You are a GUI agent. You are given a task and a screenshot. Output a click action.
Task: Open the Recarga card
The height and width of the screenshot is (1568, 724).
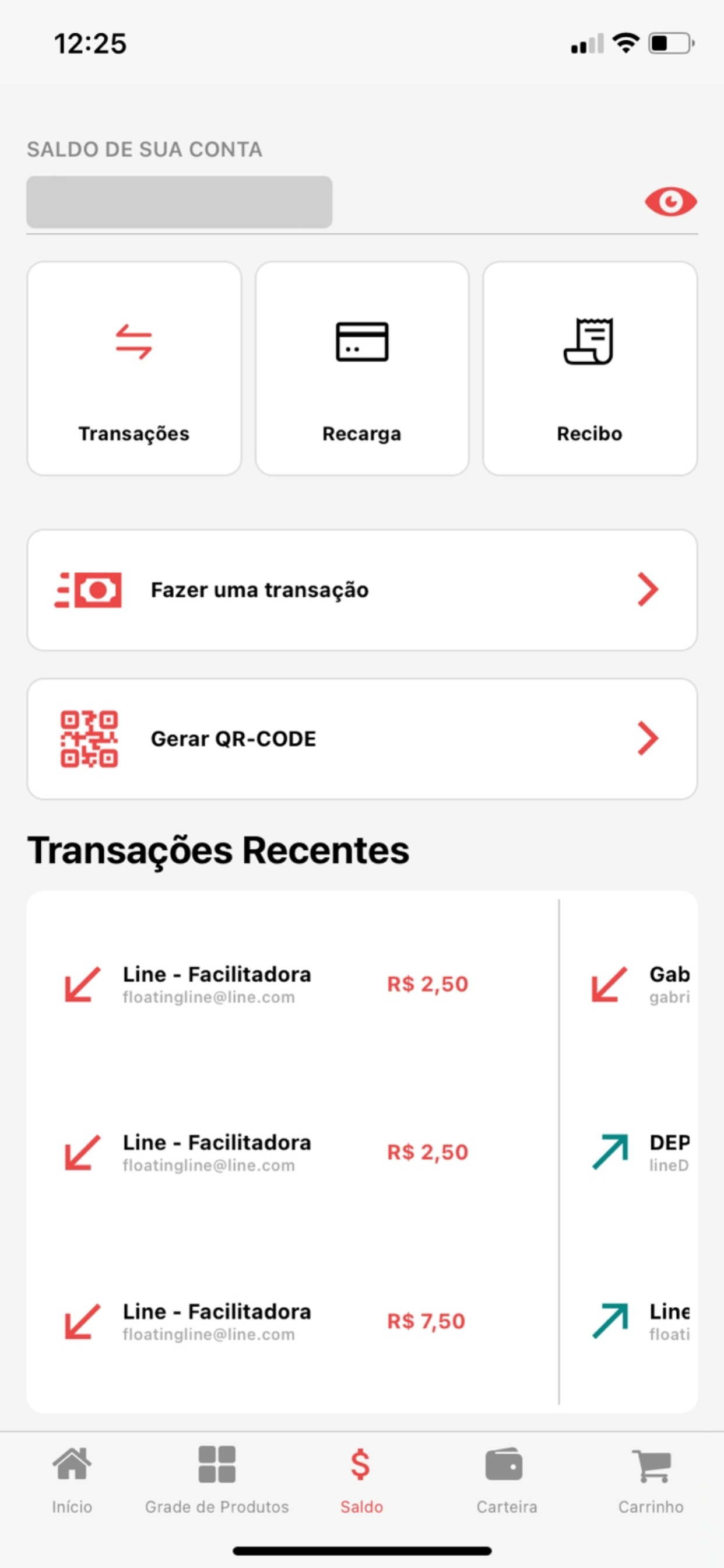362,368
